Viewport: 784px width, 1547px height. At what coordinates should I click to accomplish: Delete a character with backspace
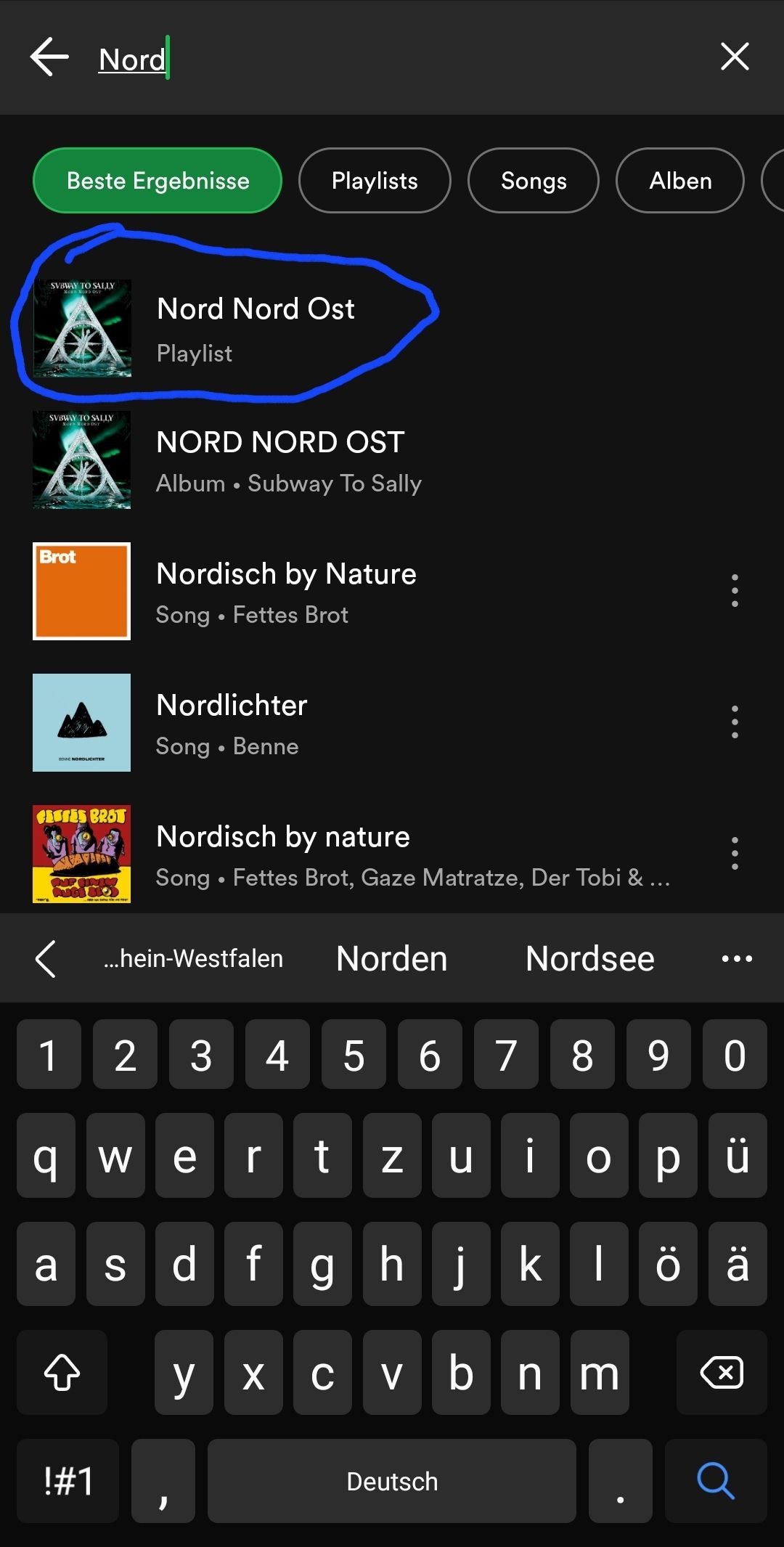pos(722,1373)
